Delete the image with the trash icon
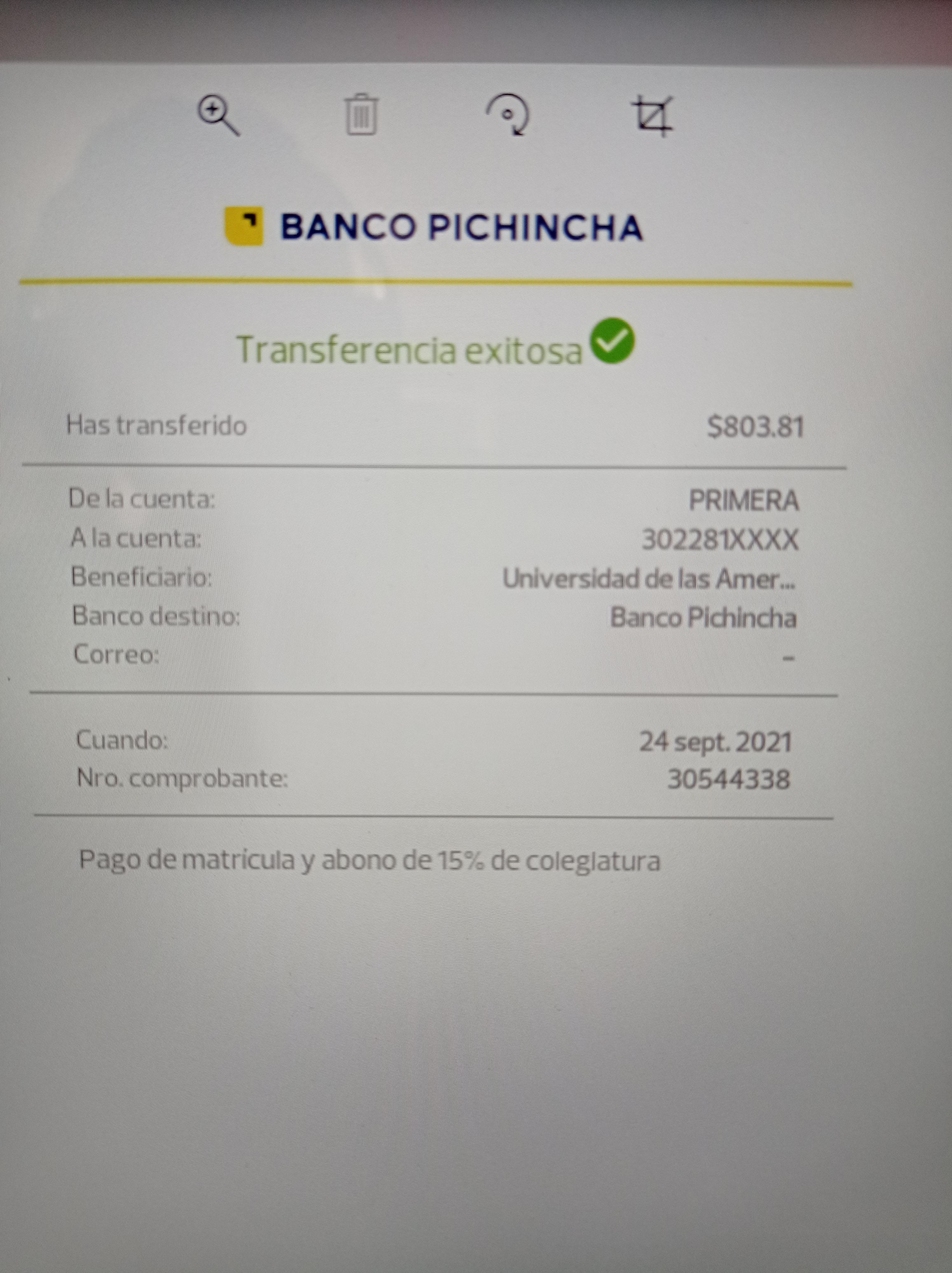 361,114
